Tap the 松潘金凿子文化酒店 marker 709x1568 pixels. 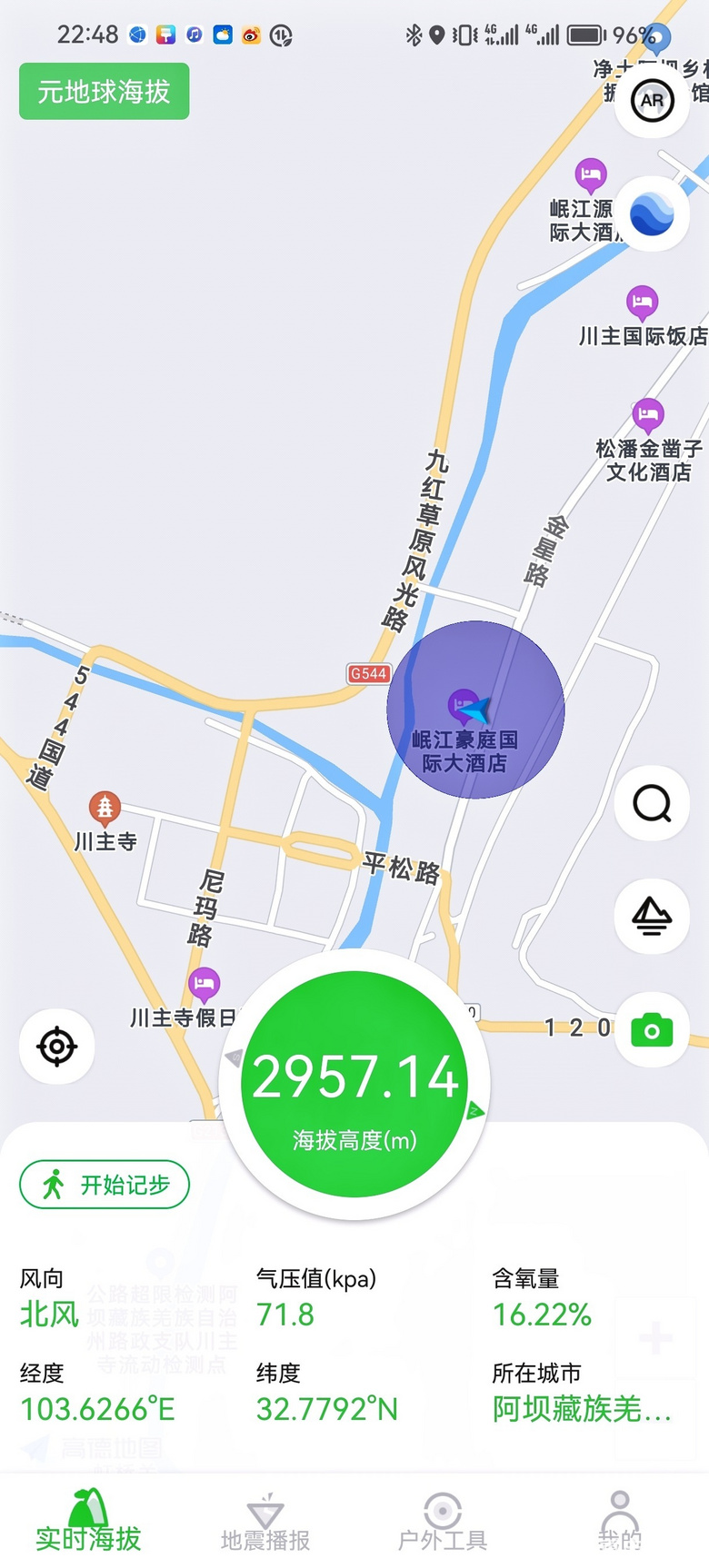[x=647, y=416]
